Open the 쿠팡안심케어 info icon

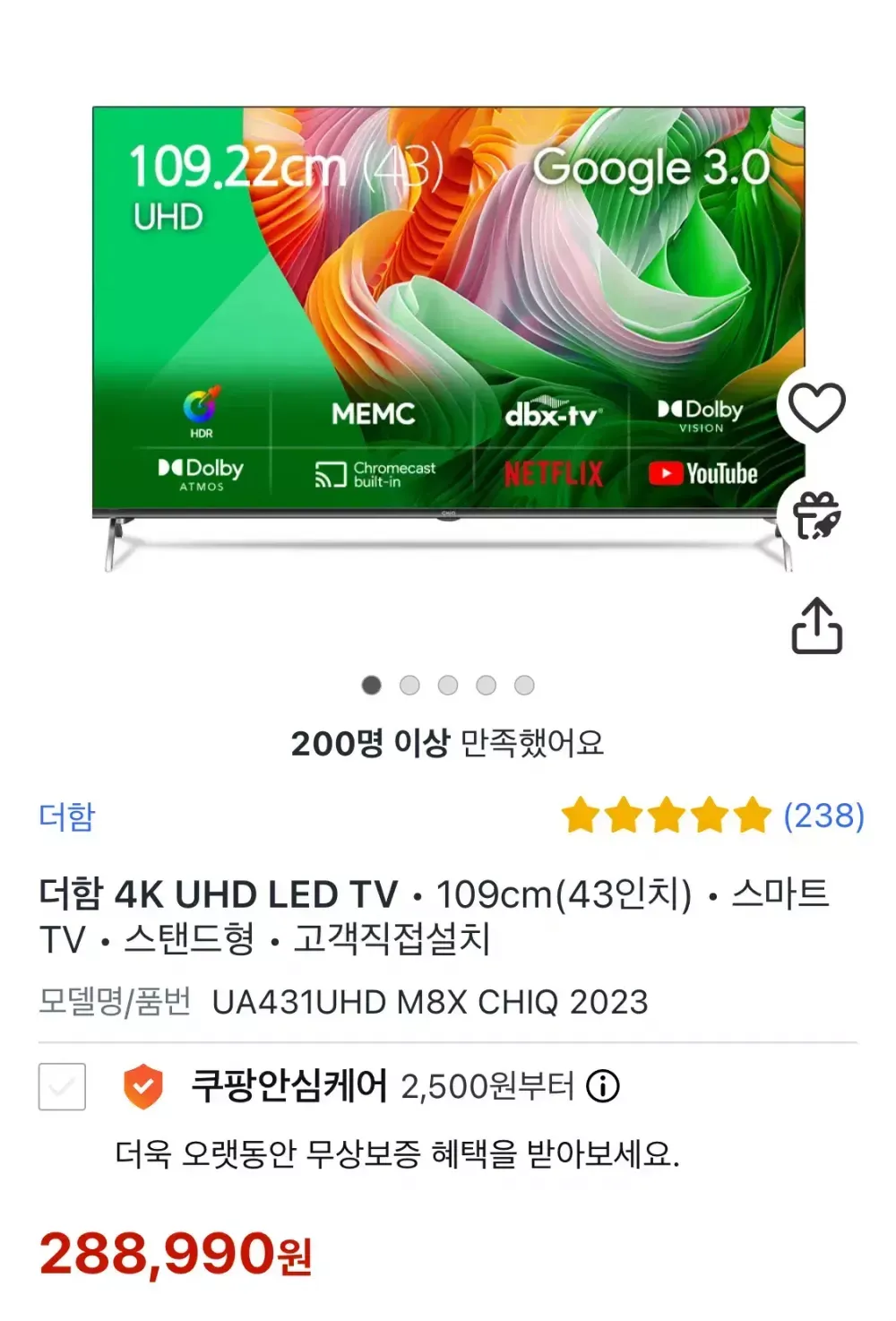tap(603, 1086)
